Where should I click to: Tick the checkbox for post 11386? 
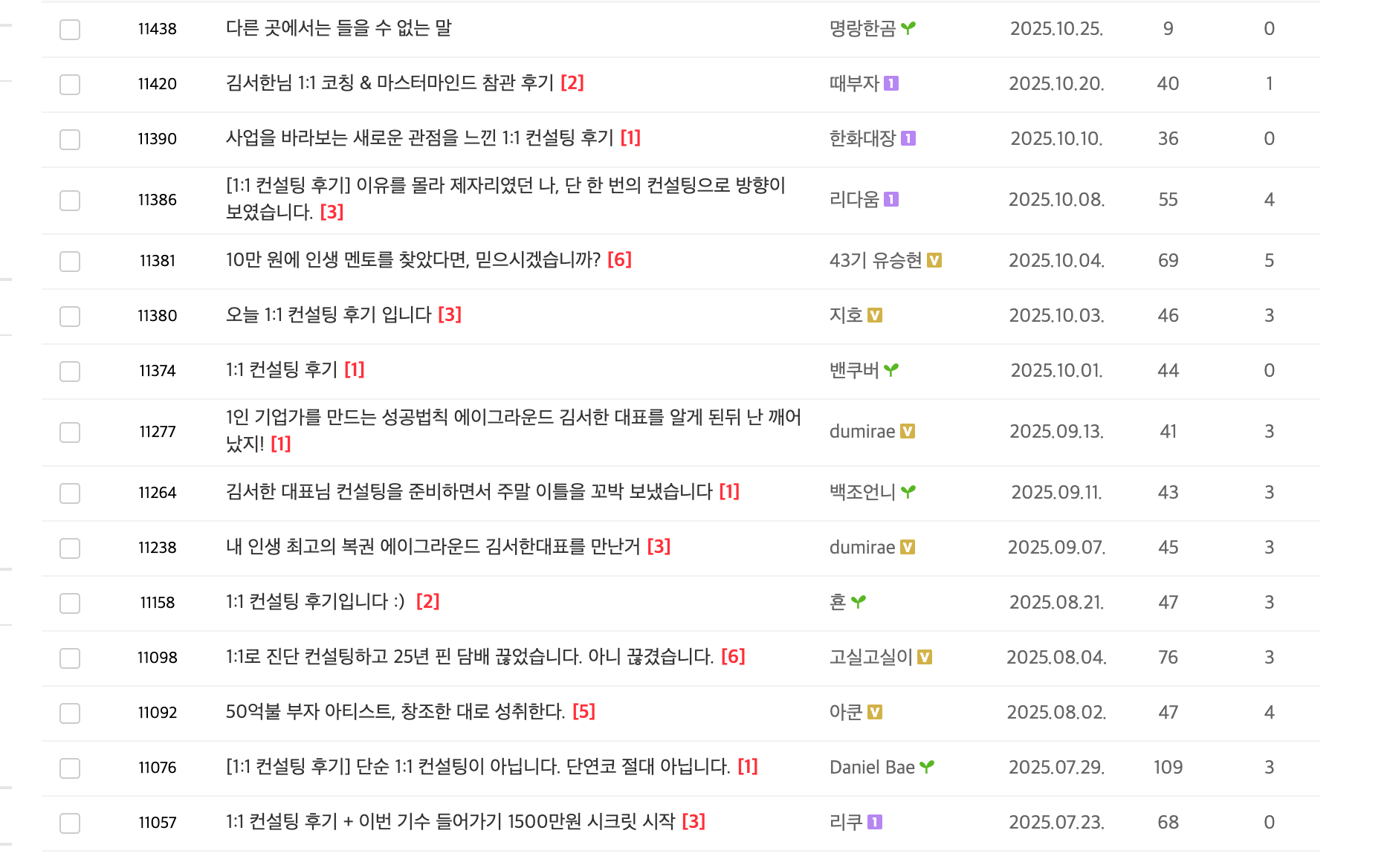70,201
